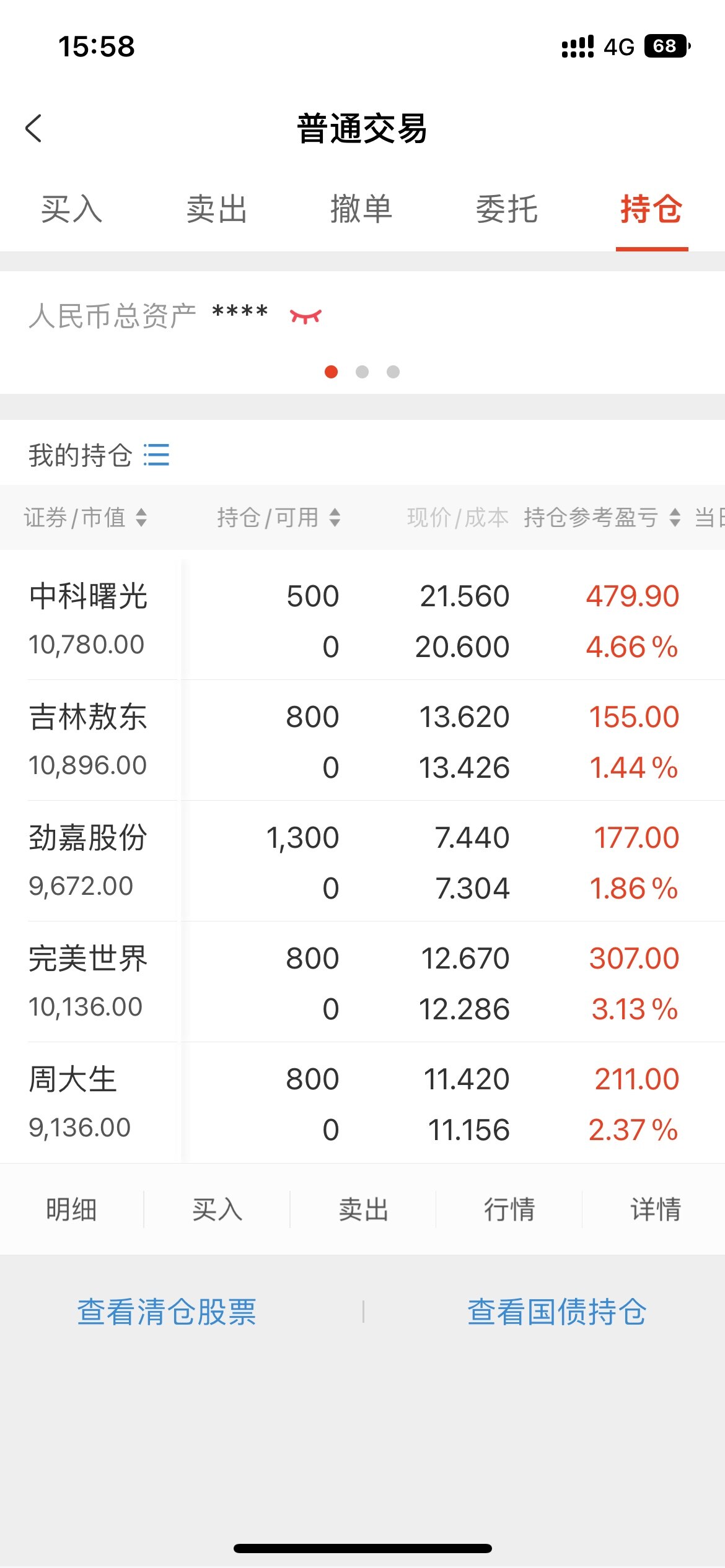Switch to the 买入 tab
725x1568 pixels.
[72, 209]
